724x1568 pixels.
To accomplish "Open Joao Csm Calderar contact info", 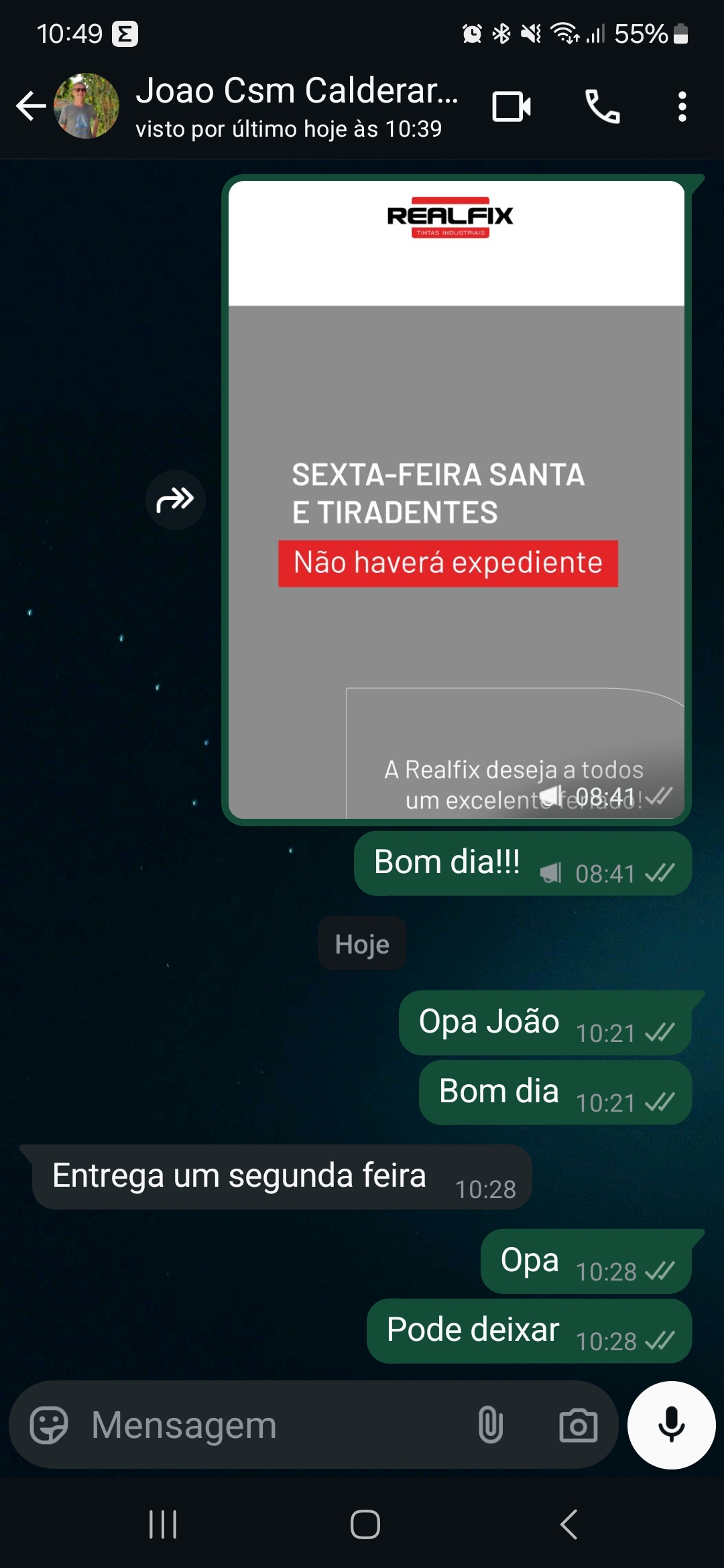I will pos(296,106).
